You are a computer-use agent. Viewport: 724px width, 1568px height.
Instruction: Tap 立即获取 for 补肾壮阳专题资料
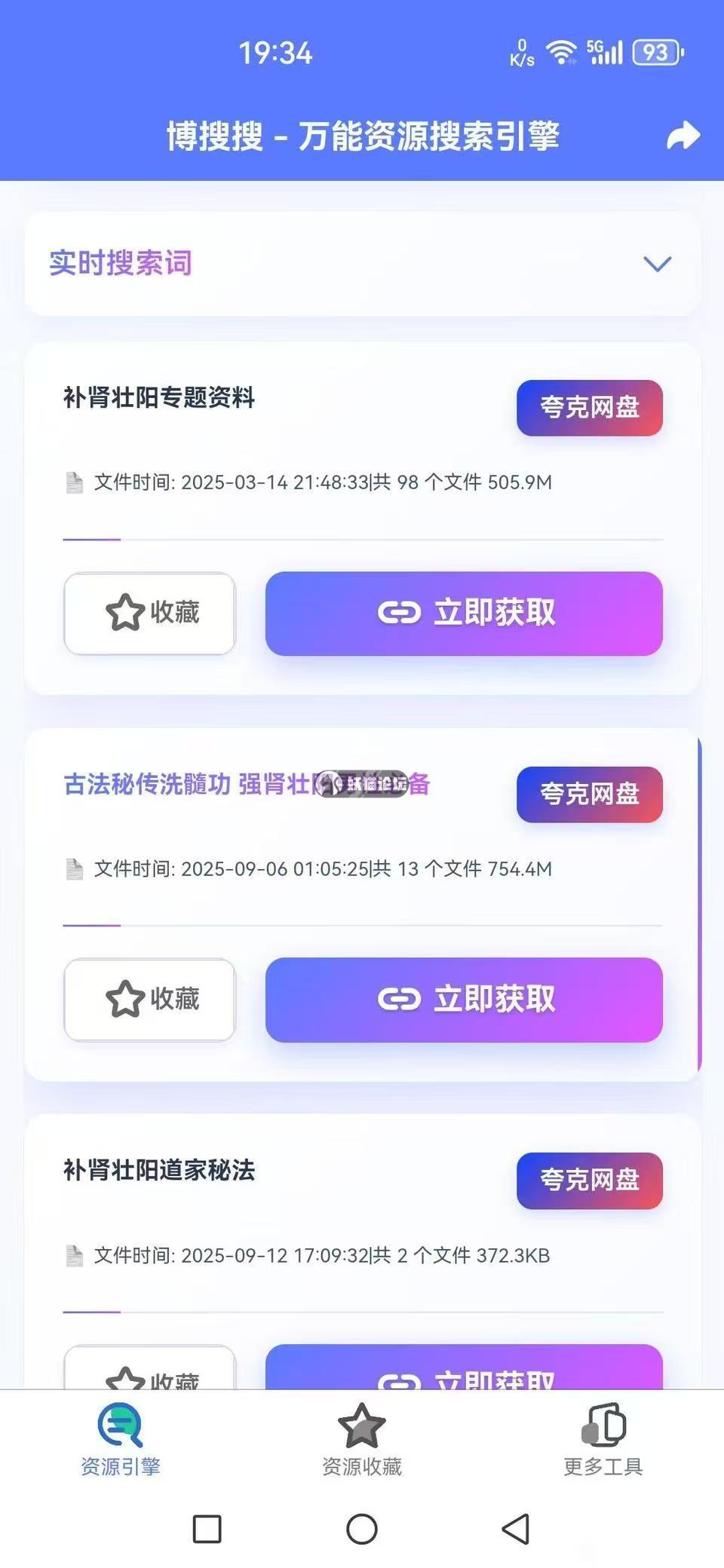464,613
